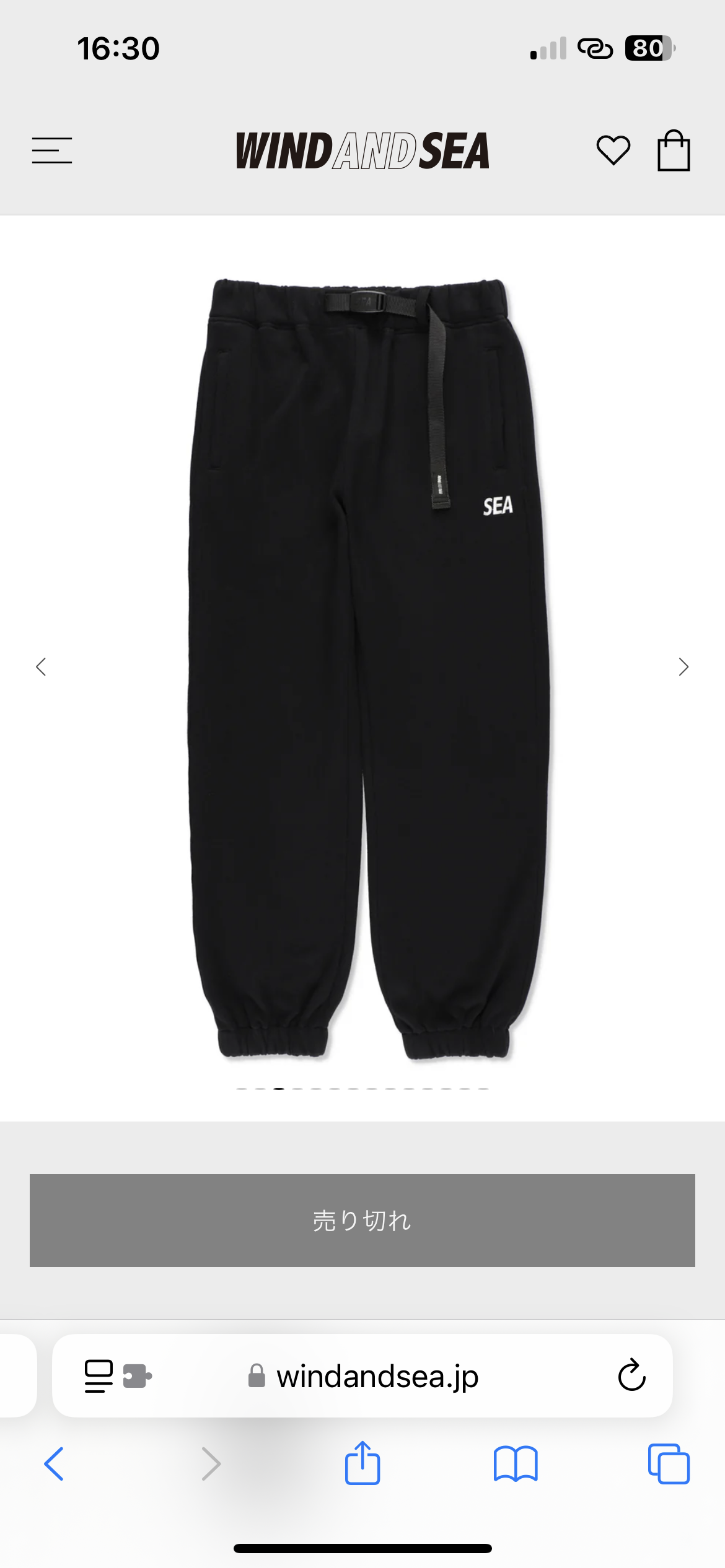Share this page
This screenshot has width=725, height=1568.
pos(362,1464)
